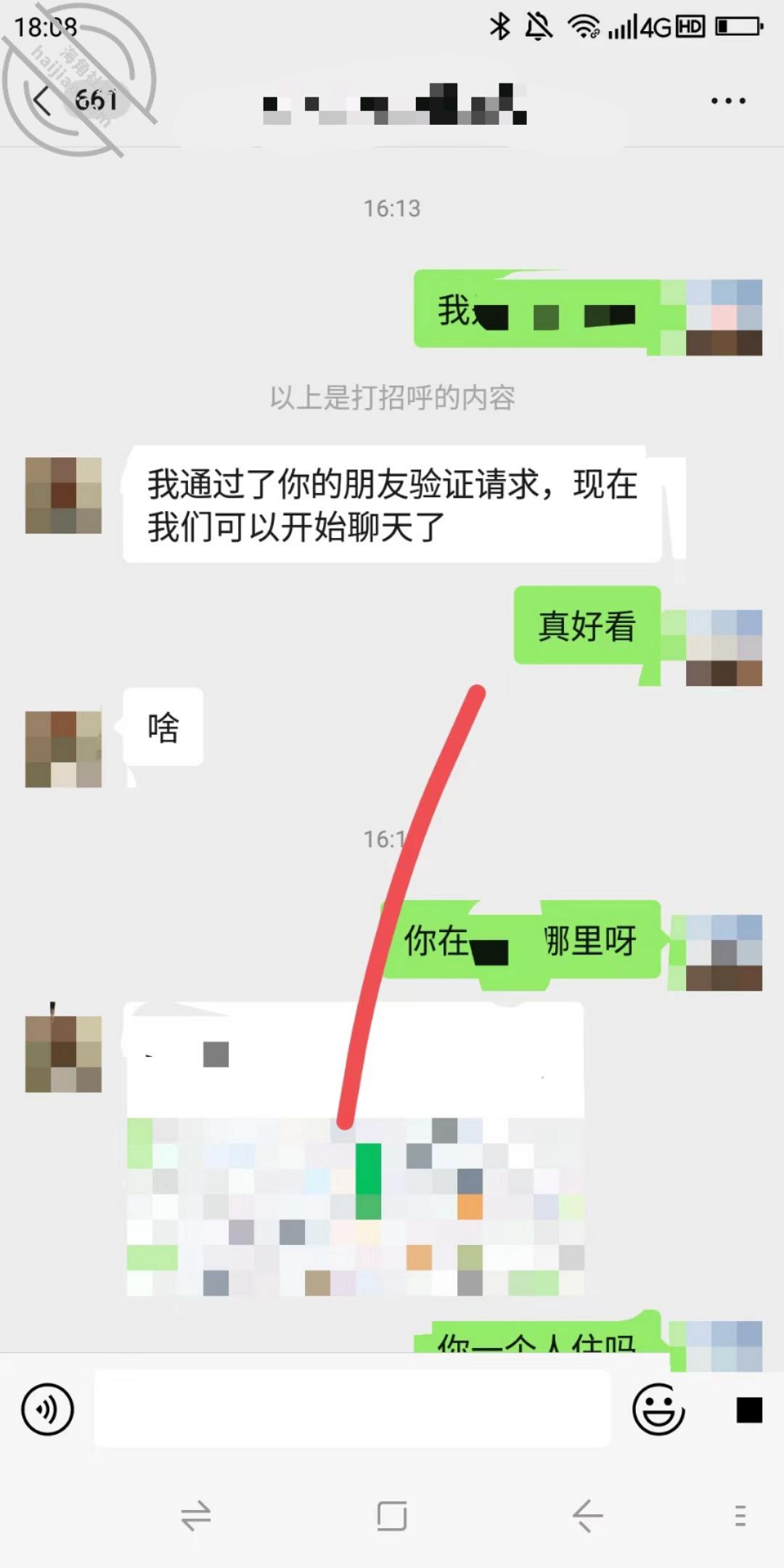Open the contact's avatar beside "啥"
This screenshot has width=784, height=1568.
click(63, 749)
